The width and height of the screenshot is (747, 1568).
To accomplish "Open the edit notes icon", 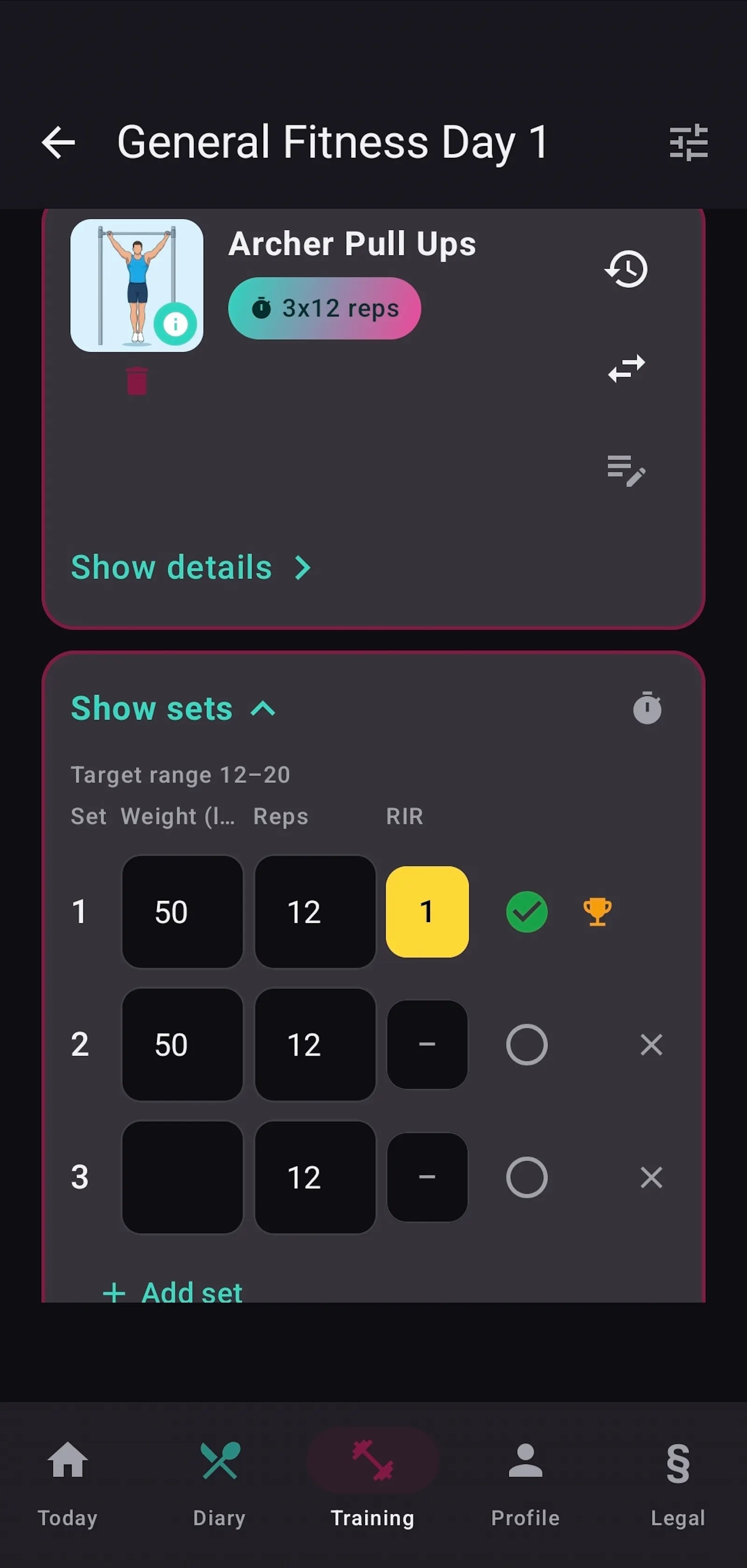I will point(627,470).
